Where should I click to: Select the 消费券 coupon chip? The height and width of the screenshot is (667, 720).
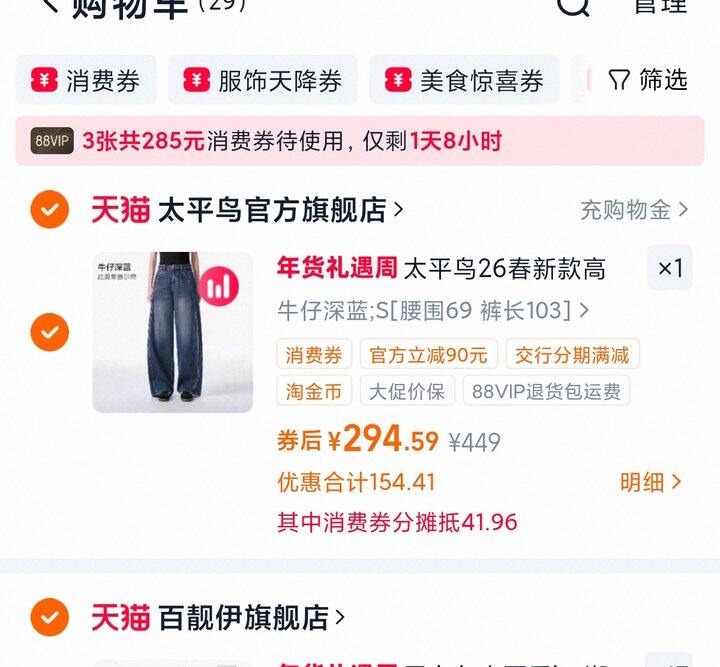point(86,80)
